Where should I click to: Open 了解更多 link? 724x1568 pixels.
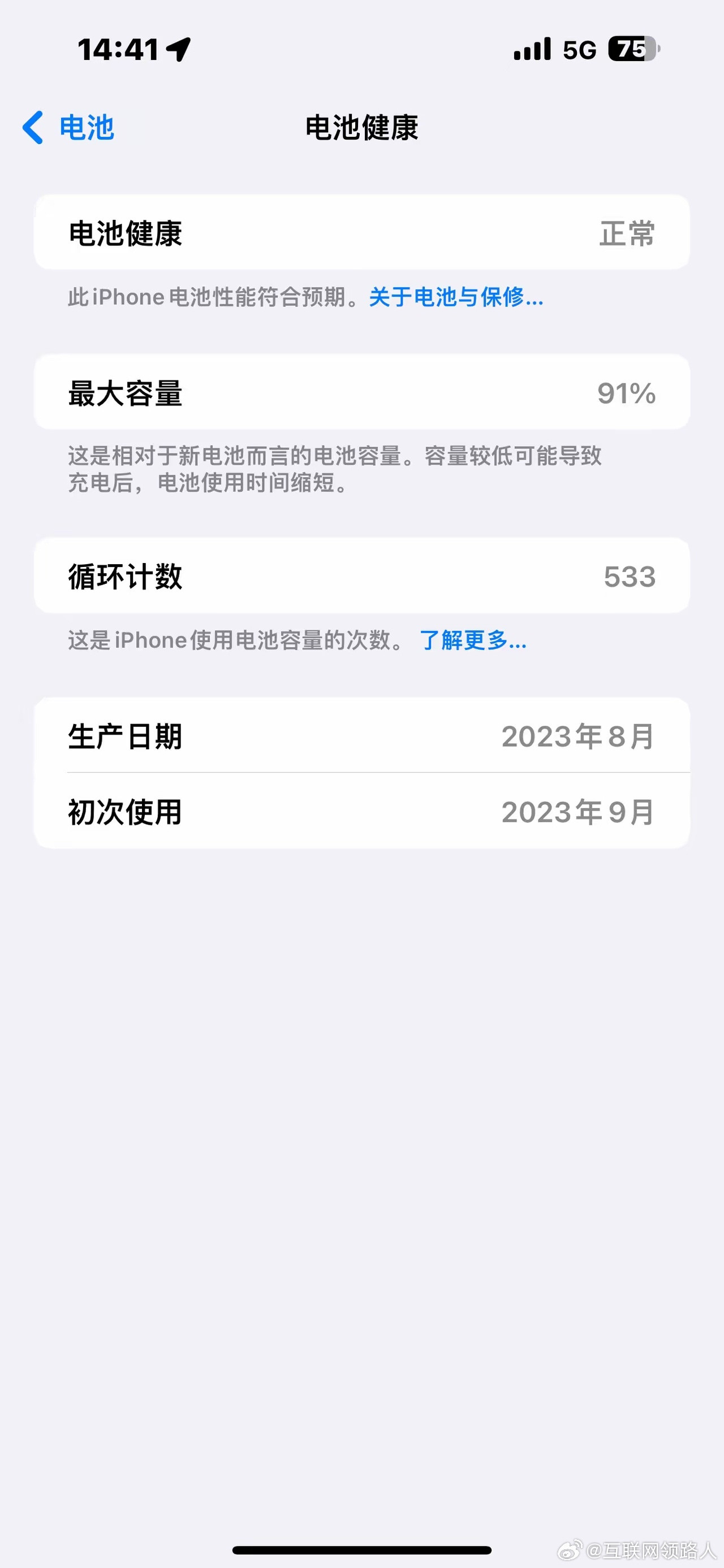[472, 641]
